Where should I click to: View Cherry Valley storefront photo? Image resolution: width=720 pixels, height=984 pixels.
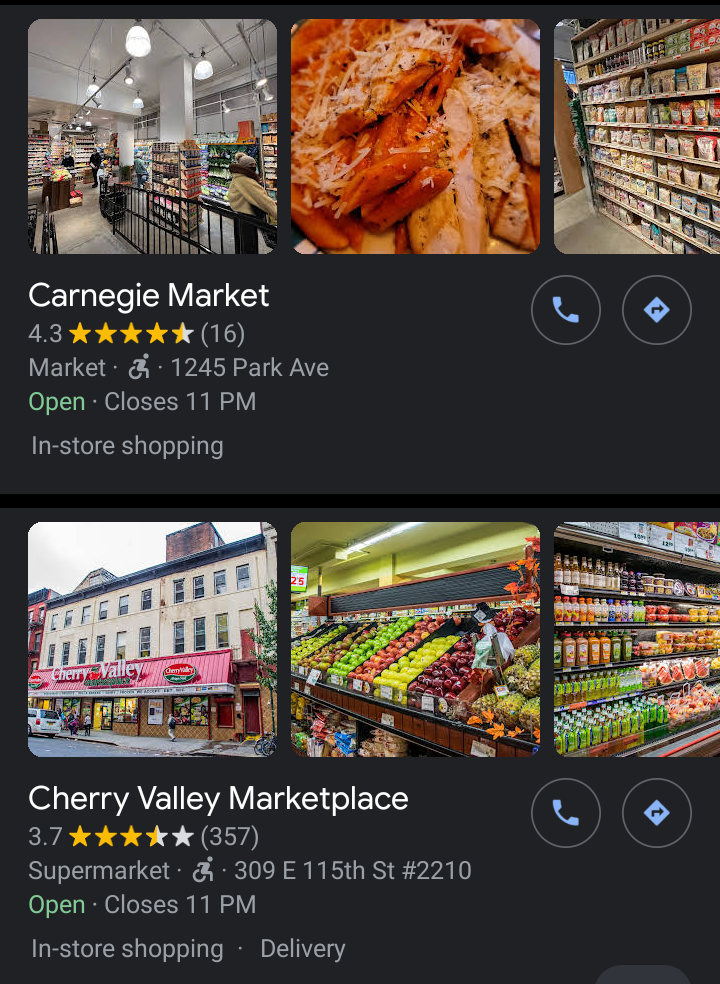(152, 639)
